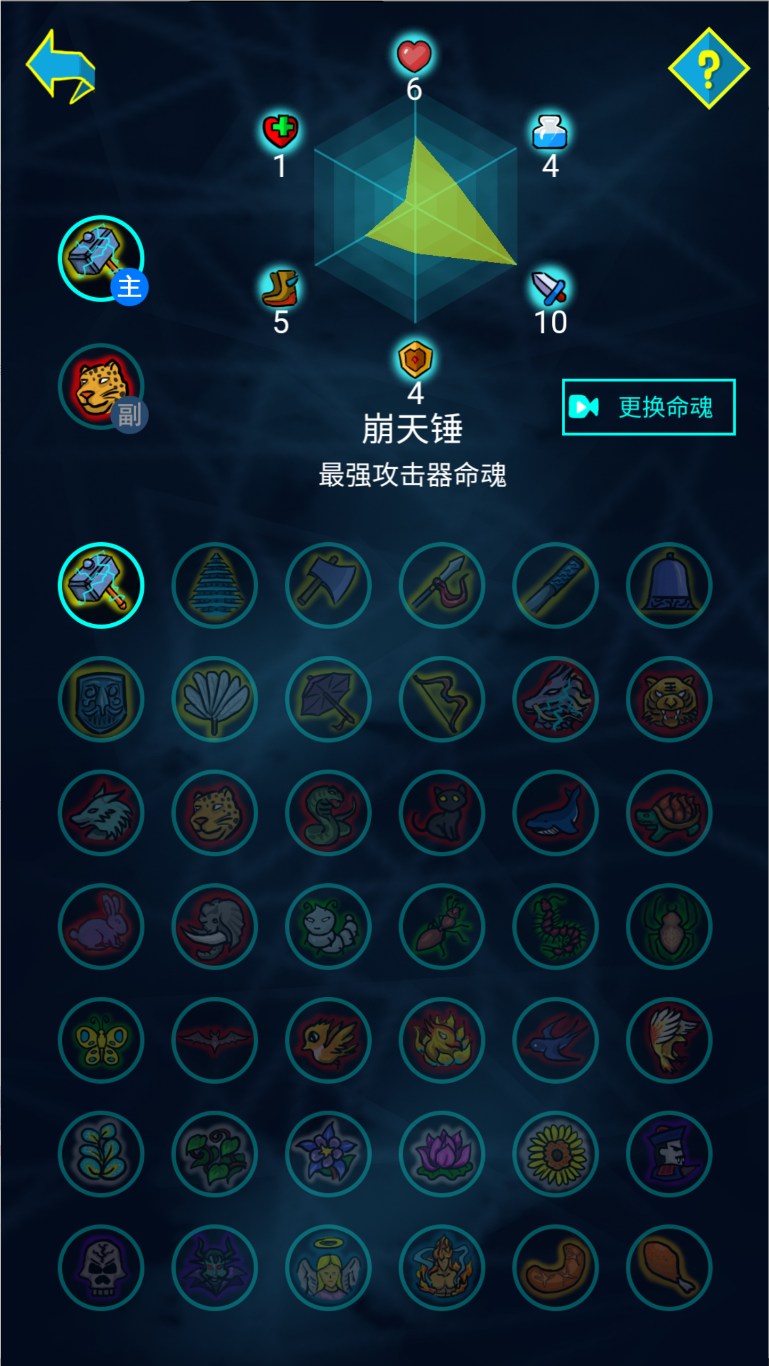Choose the spider soul icon
Viewport: 769px width, 1366px height.
669,927
